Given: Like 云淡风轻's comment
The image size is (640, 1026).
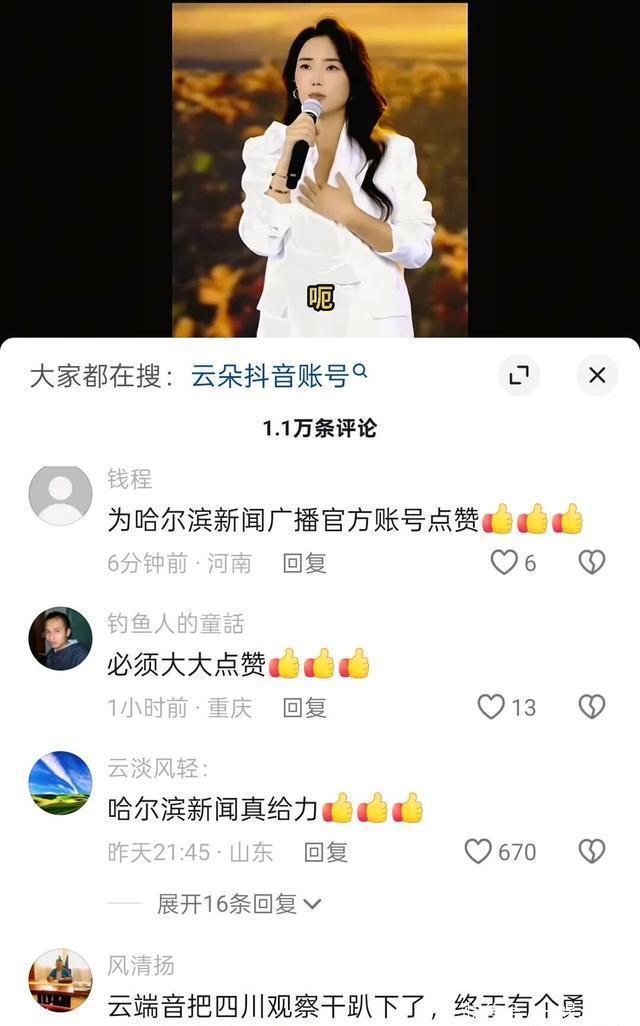Looking at the screenshot, I should click(479, 851).
